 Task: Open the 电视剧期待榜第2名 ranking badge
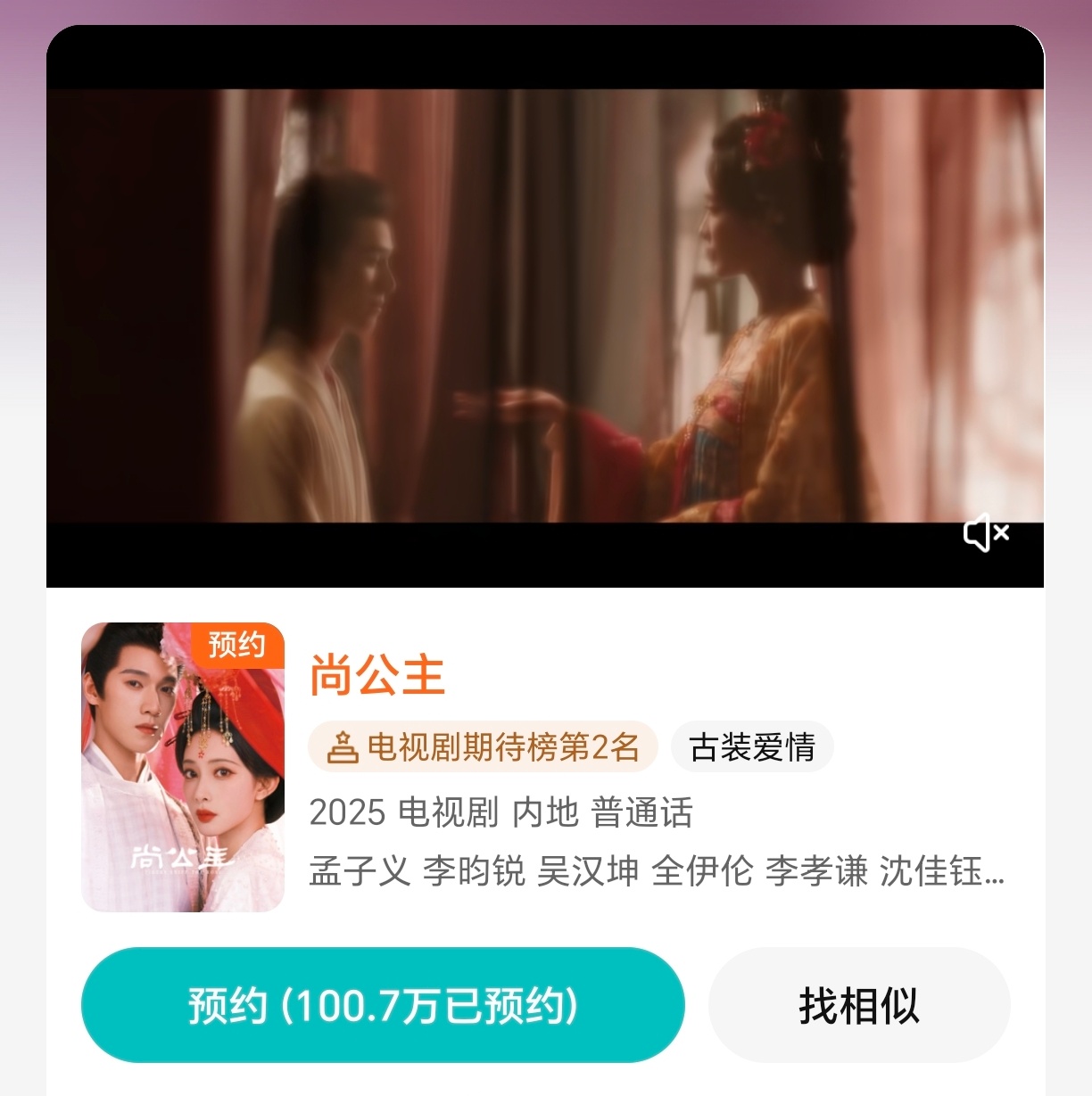tap(482, 749)
